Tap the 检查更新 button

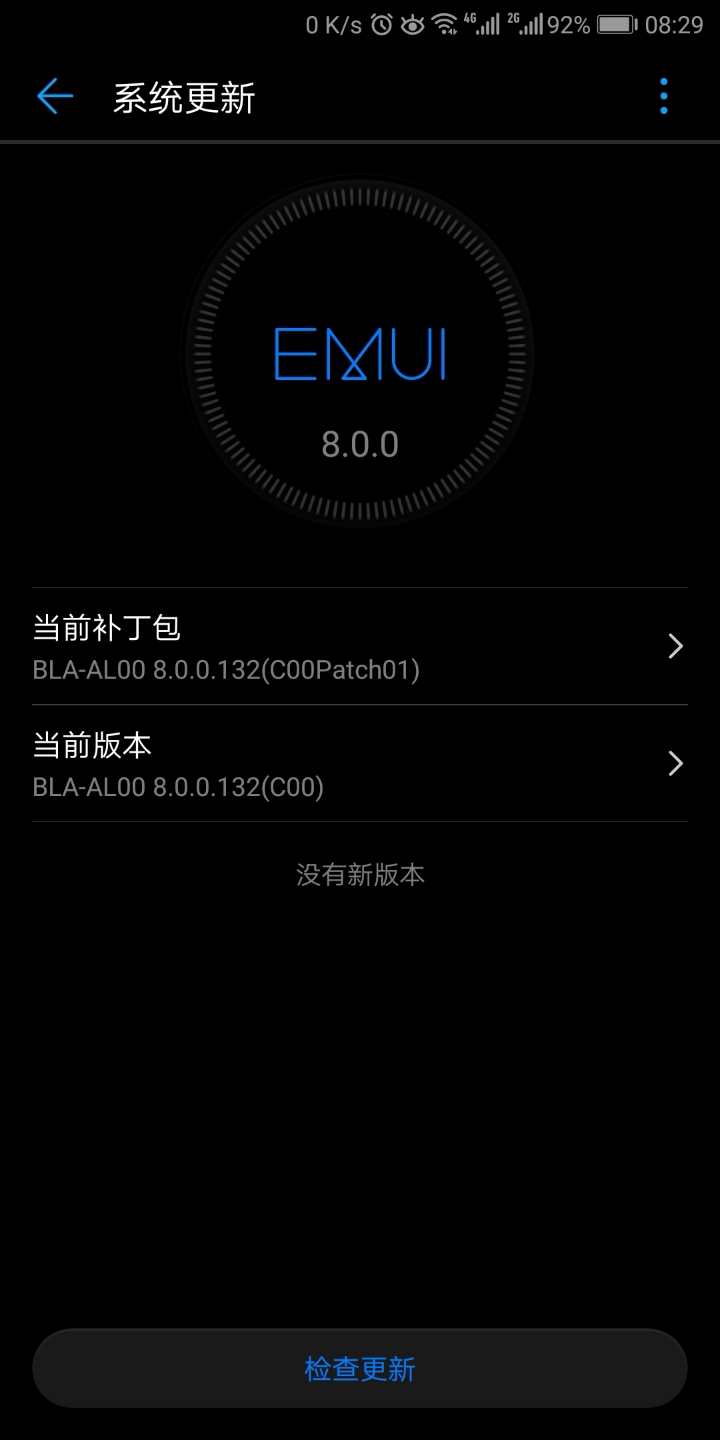pos(360,1368)
